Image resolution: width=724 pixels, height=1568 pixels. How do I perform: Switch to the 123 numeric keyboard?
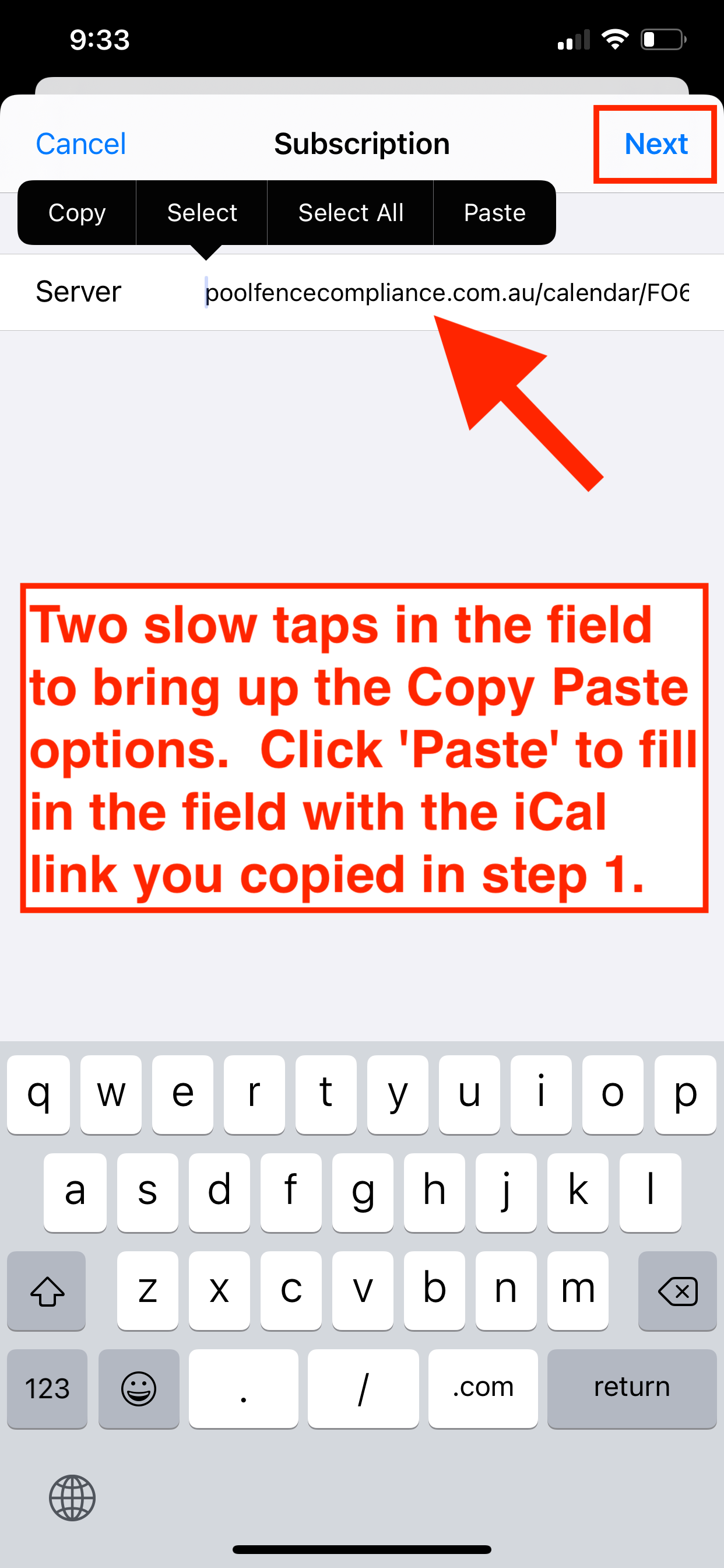[47, 1388]
